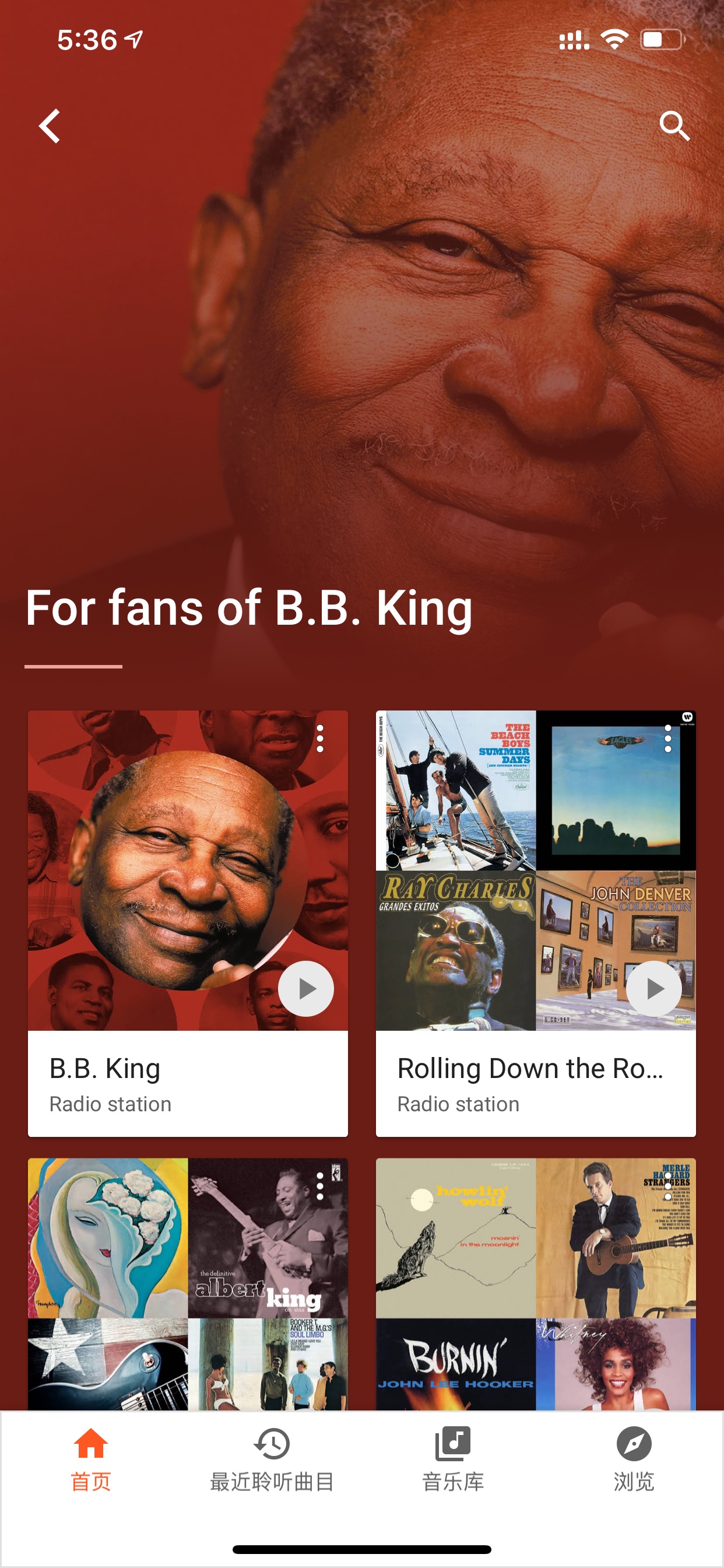This screenshot has height=1568, width=724.
Task: Open the card with the Howlin' Wolf album
Action: coord(535,1284)
